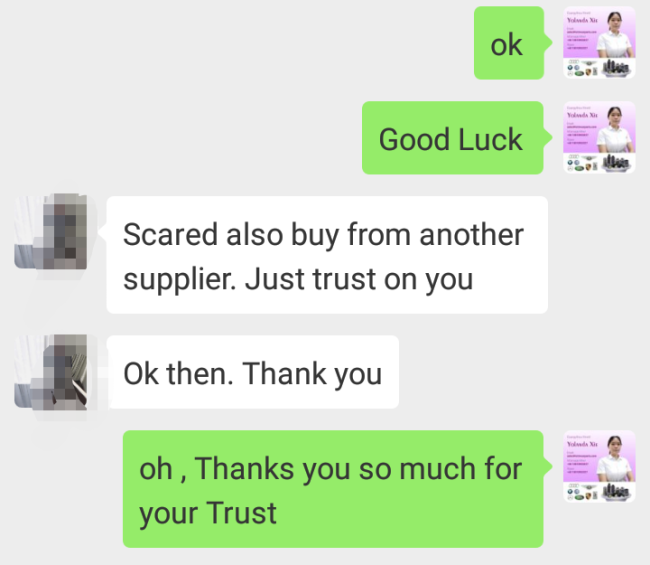Open contact avatar beside 'Scared also buy' message
The width and height of the screenshot is (650, 565).
[50, 233]
